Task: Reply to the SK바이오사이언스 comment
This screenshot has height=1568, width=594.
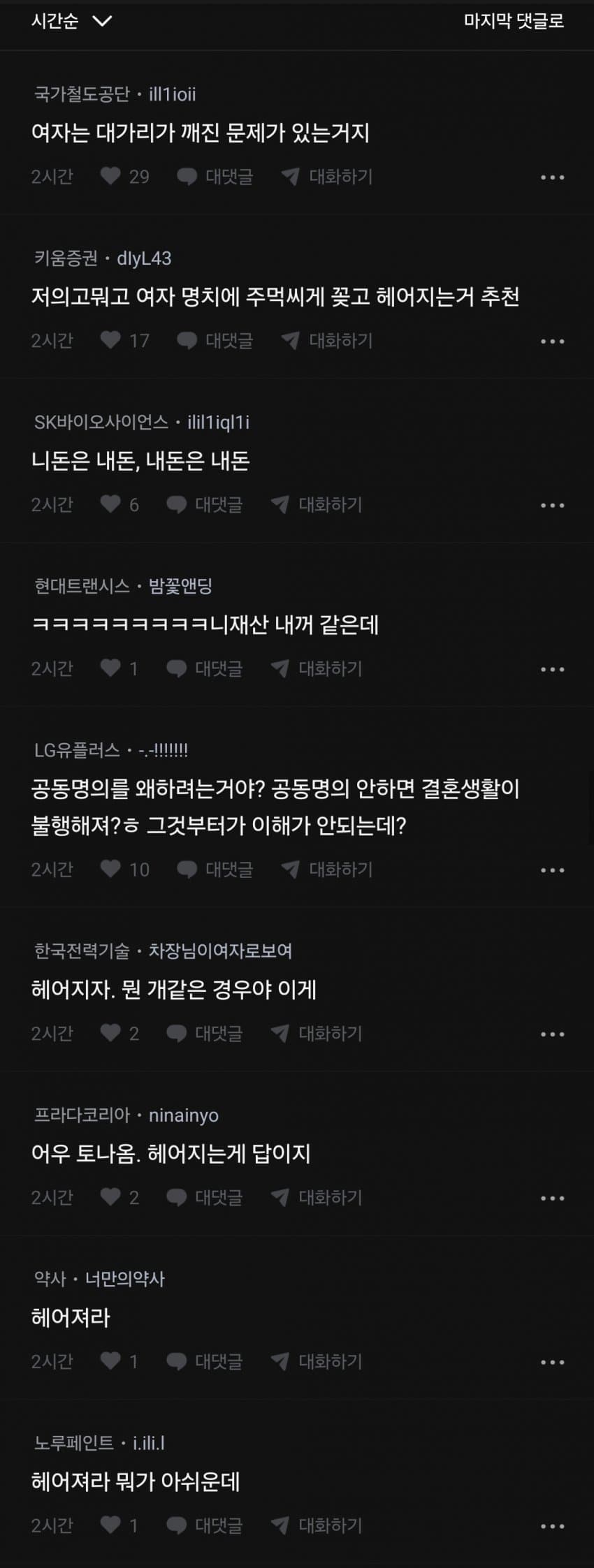Action: click(x=205, y=505)
